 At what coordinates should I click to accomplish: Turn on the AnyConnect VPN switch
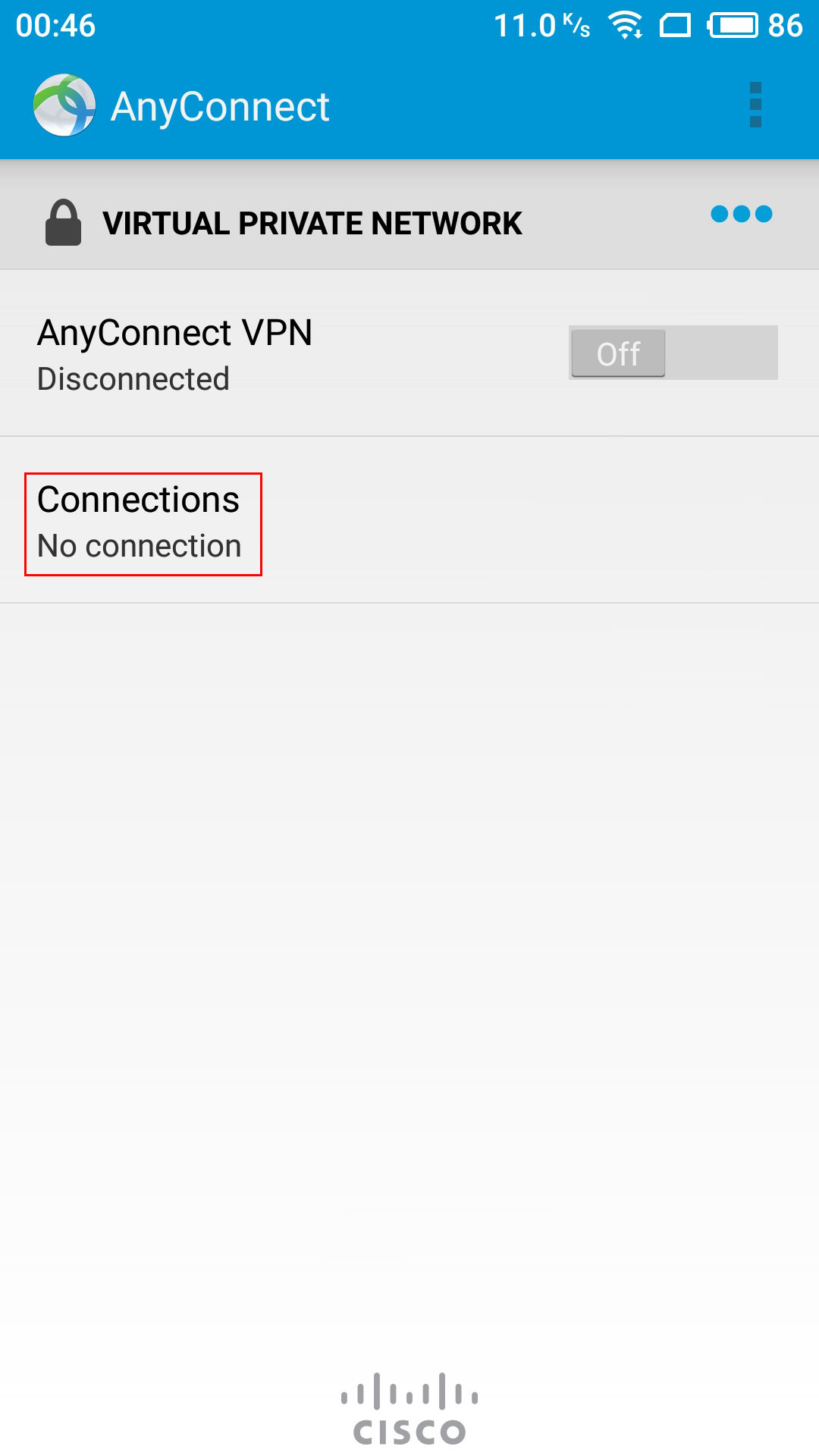click(x=673, y=353)
